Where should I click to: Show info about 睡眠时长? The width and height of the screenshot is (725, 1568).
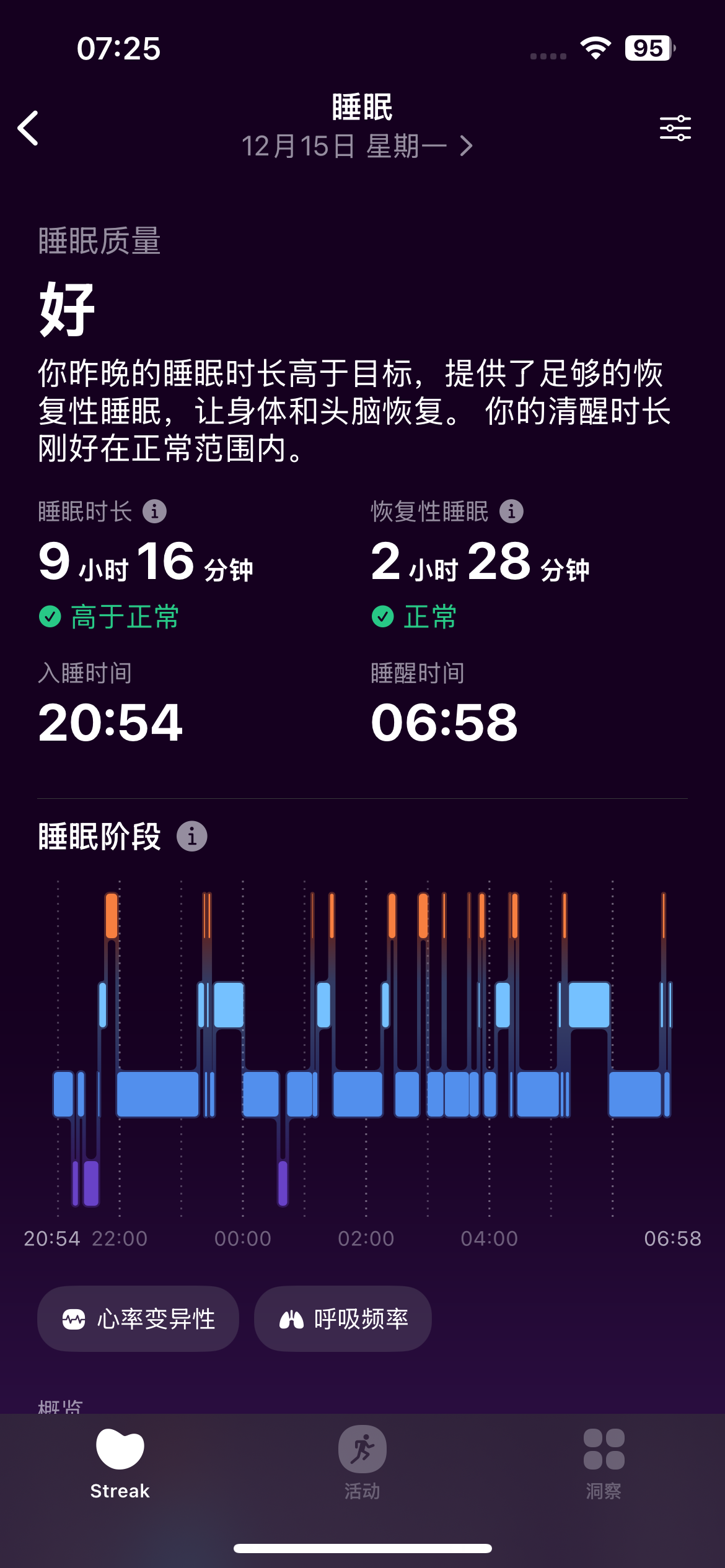pyautogui.click(x=154, y=512)
